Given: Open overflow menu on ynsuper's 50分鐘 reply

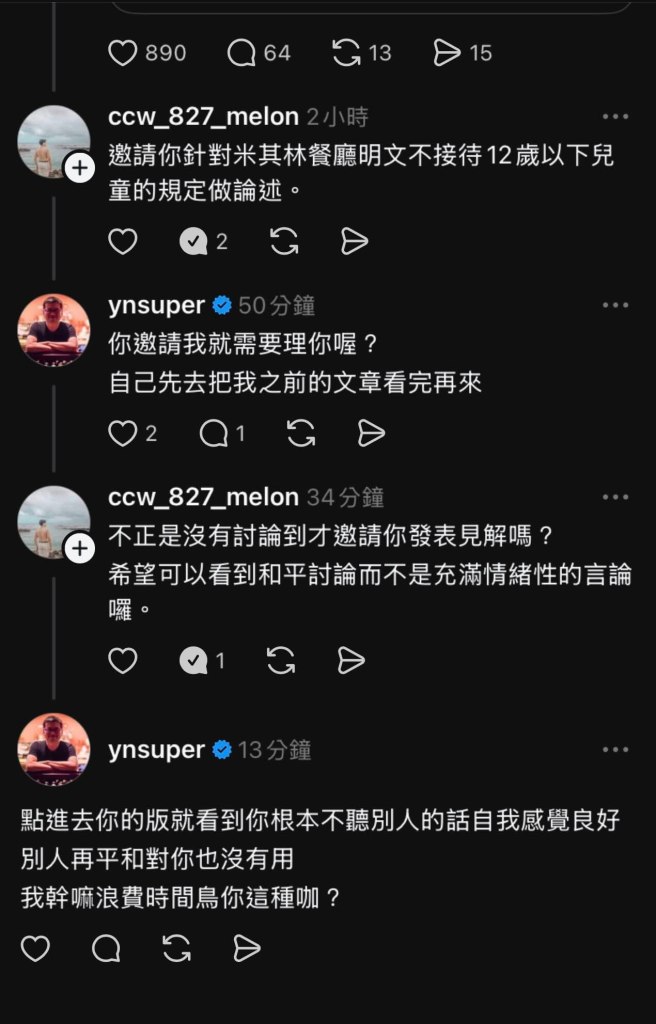Looking at the screenshot, I should [615, 305].
